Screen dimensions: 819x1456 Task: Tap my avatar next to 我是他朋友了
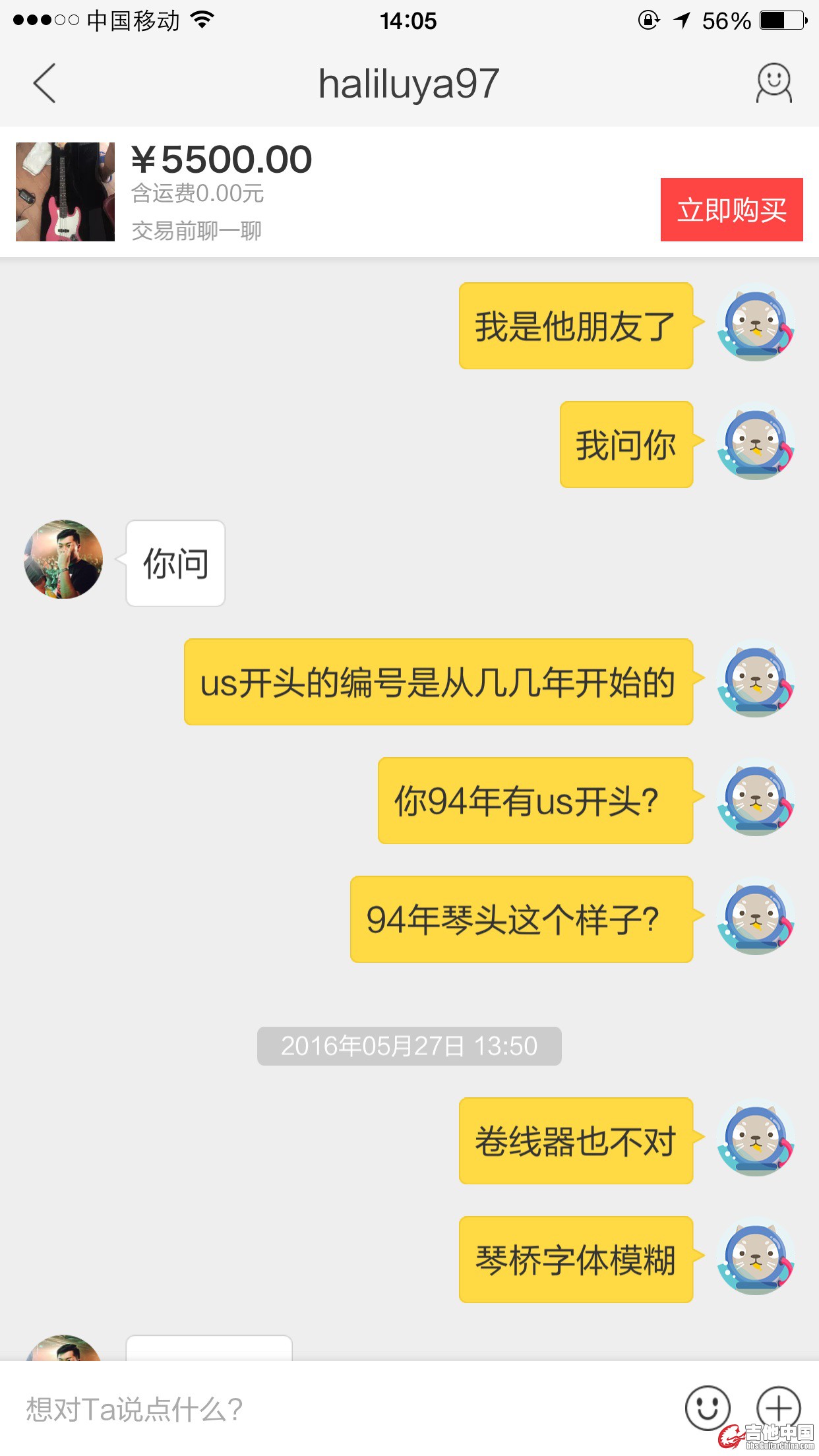pyautogui.click(x=756, y=326)
